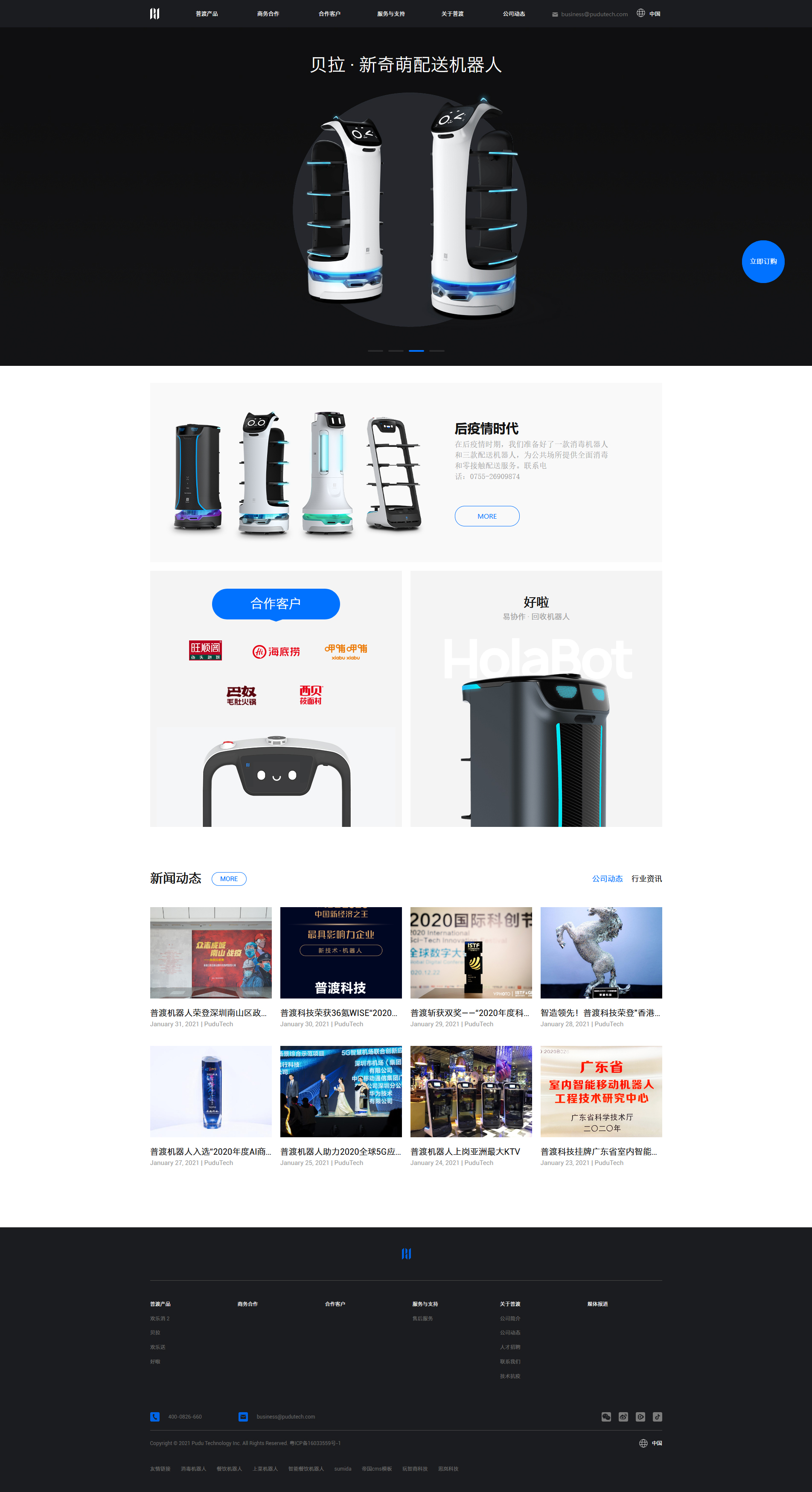Tap the MORE button under 后疫情时代
812x1492 pixels.
(487, 516)
